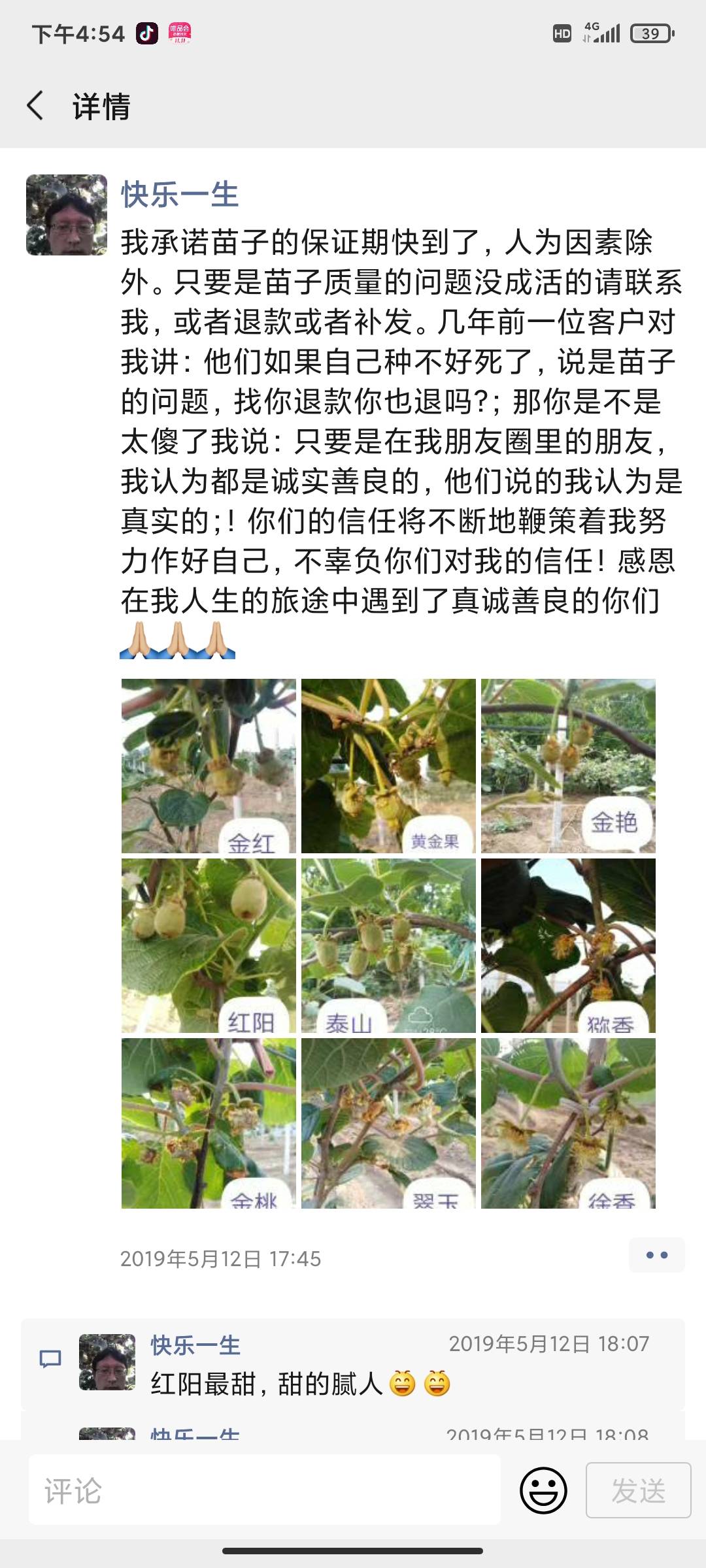Tap the 发送 button
Screen dimensions: 706x1568
pyautogui.click(x=638, y=1491)
